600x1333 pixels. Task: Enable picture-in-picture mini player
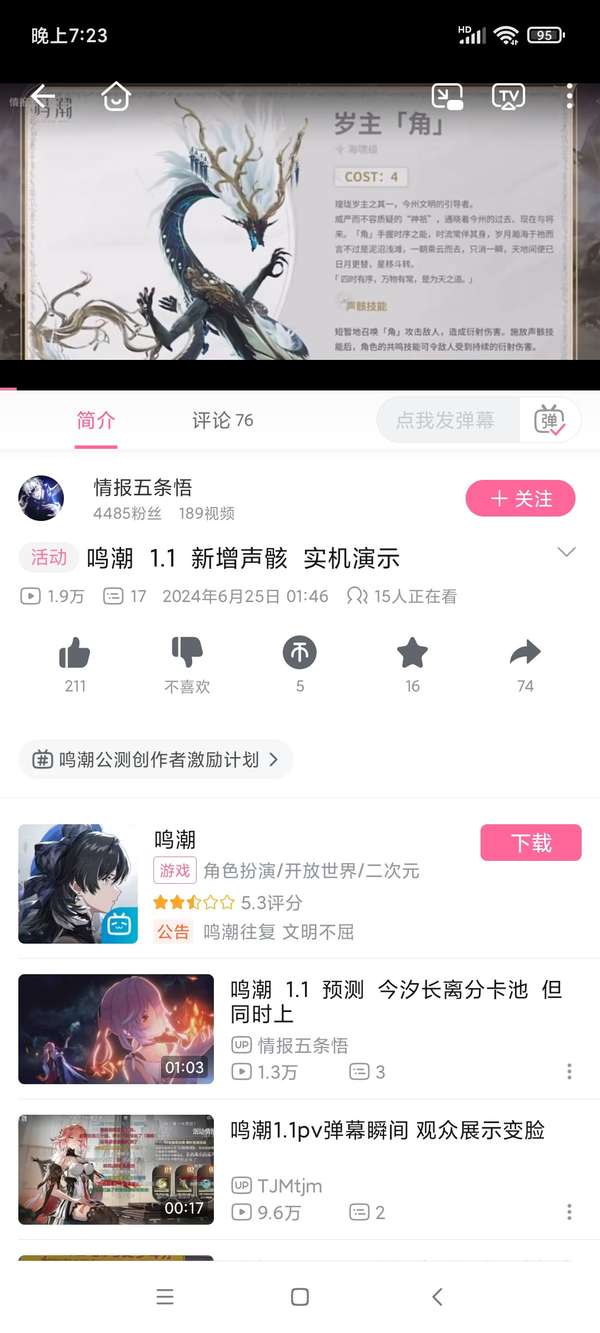(446, 97)
